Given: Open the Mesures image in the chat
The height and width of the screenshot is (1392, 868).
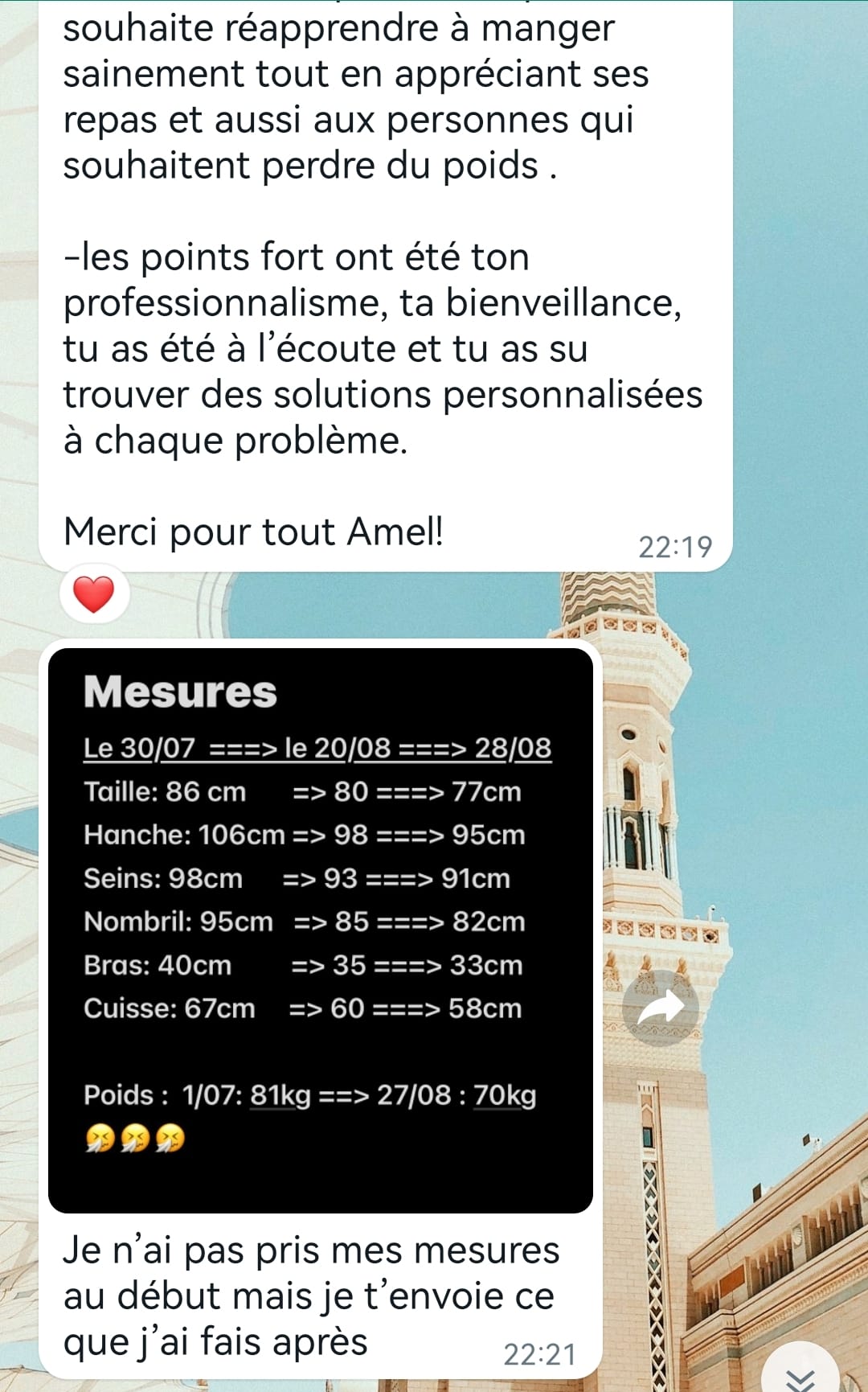Looking at the screenshot, I should [x=320, y=929].
